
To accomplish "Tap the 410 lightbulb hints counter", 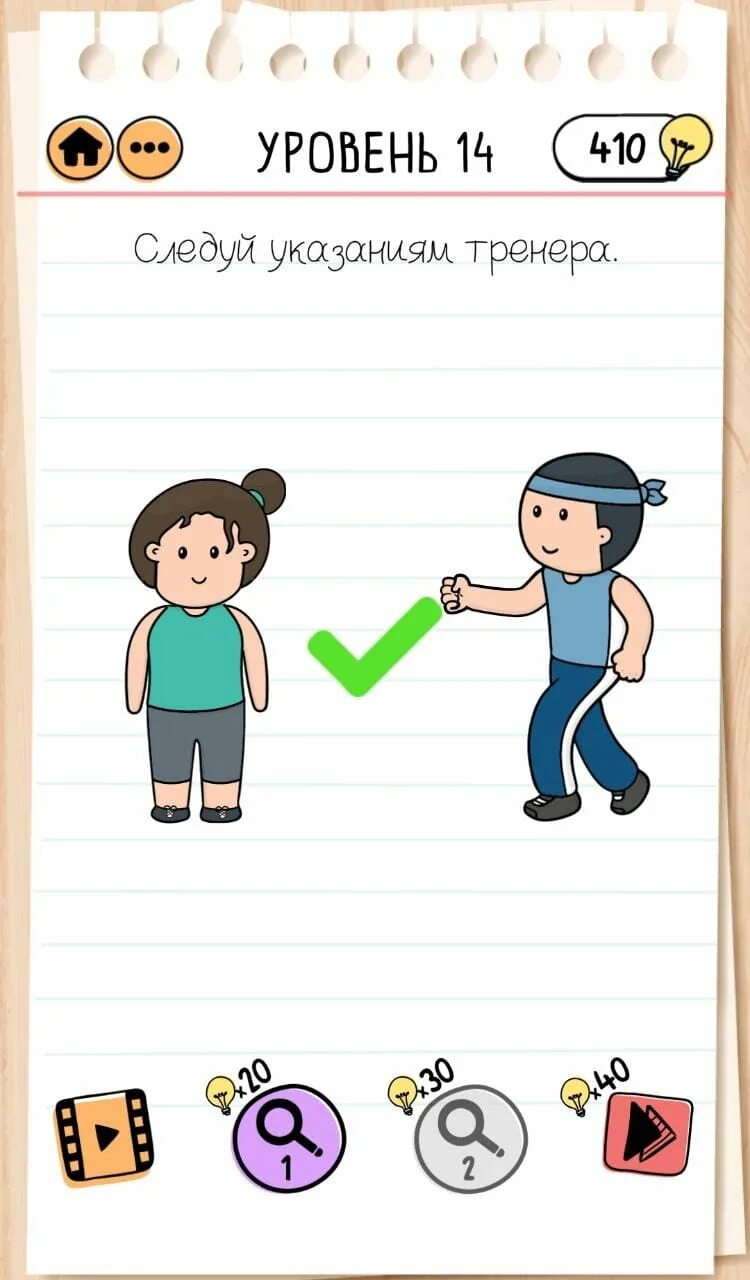I will pos(631,148).
